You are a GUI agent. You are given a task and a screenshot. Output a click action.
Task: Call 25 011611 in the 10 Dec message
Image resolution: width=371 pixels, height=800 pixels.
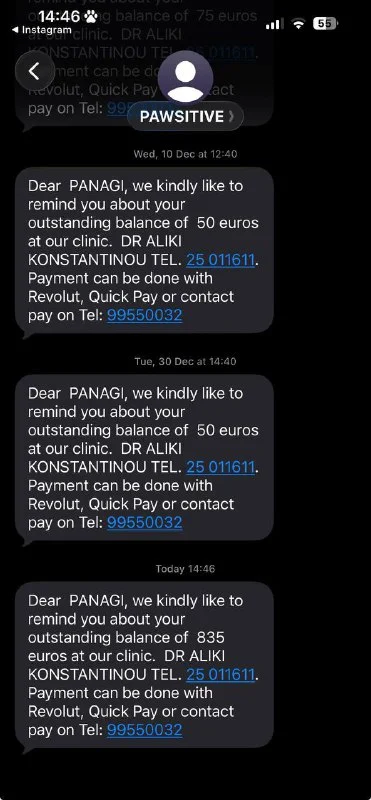(x=220, y=260)
